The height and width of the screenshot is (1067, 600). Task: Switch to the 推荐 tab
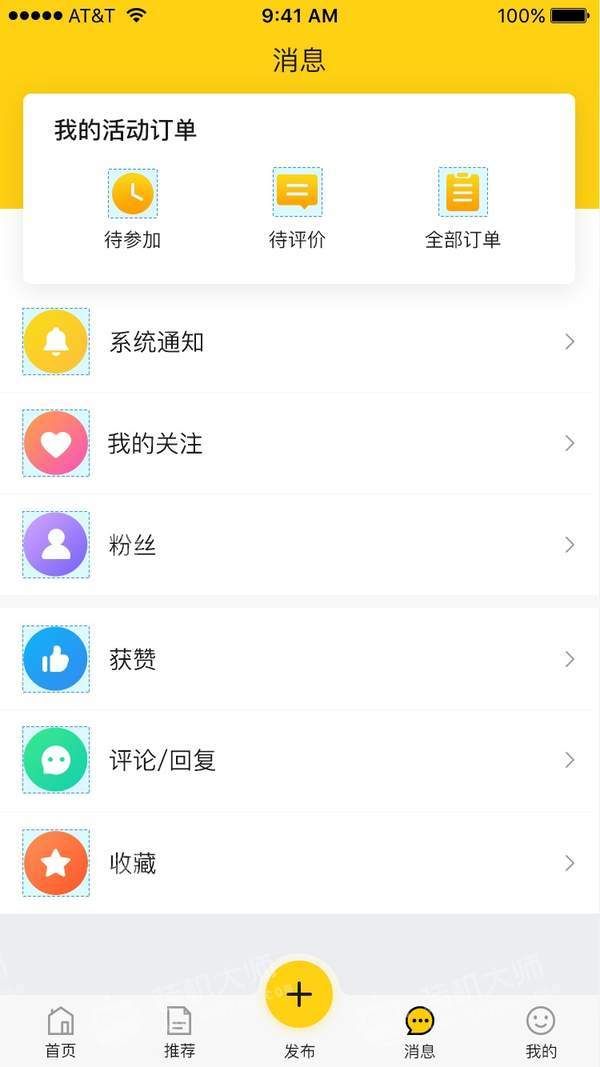click(180, 1032)
